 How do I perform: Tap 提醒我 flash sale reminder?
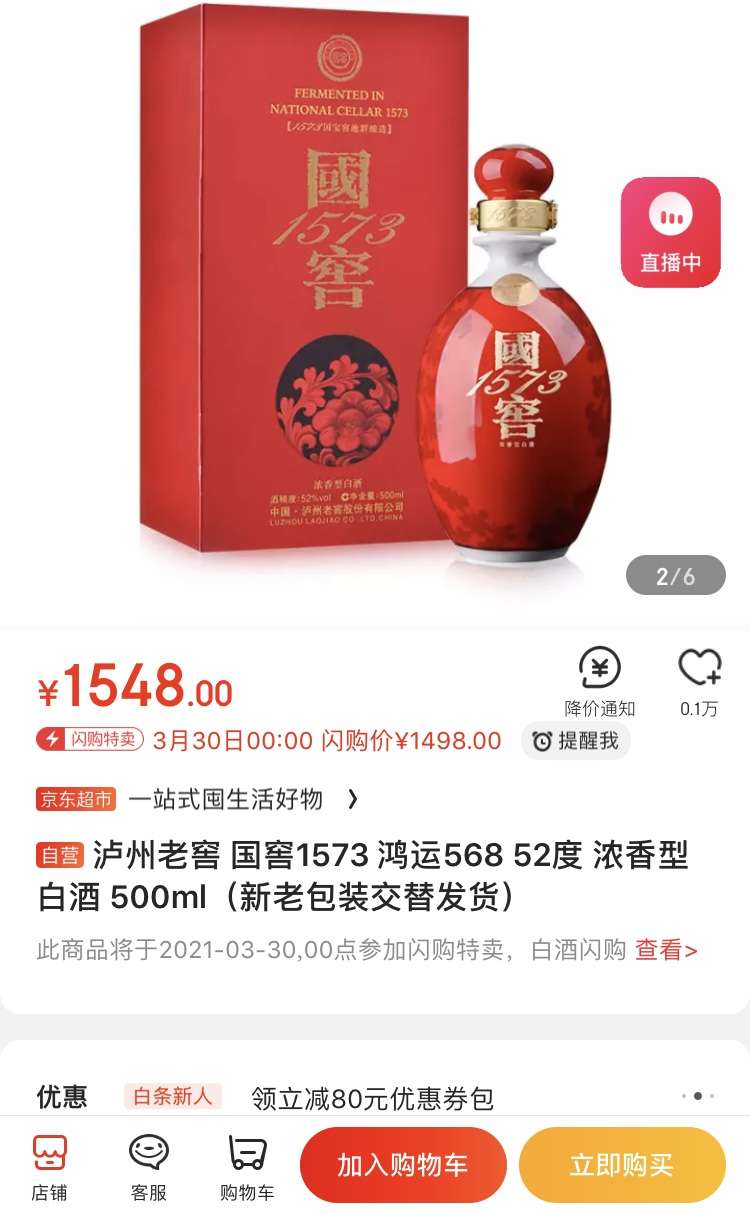(575, 741)
